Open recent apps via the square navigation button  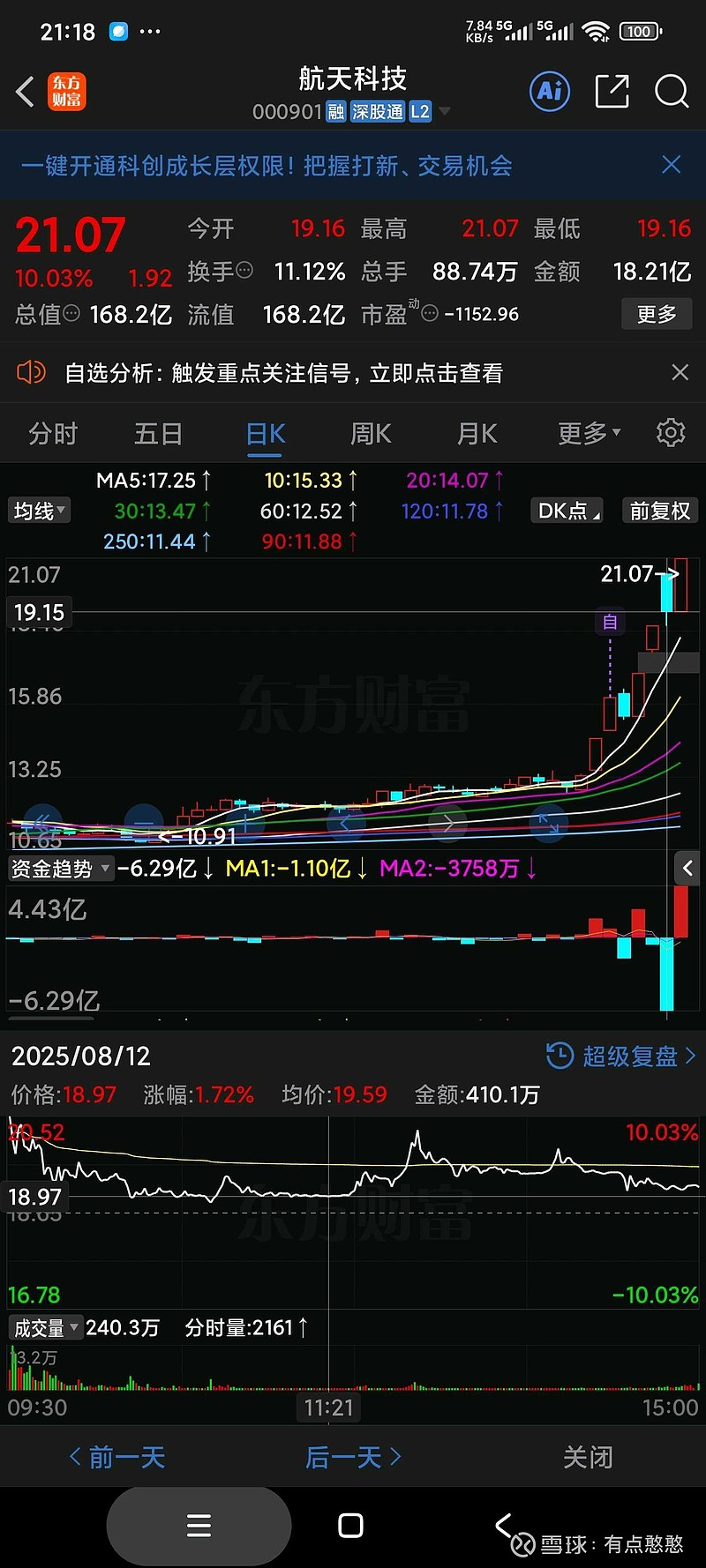[351, 1527]
